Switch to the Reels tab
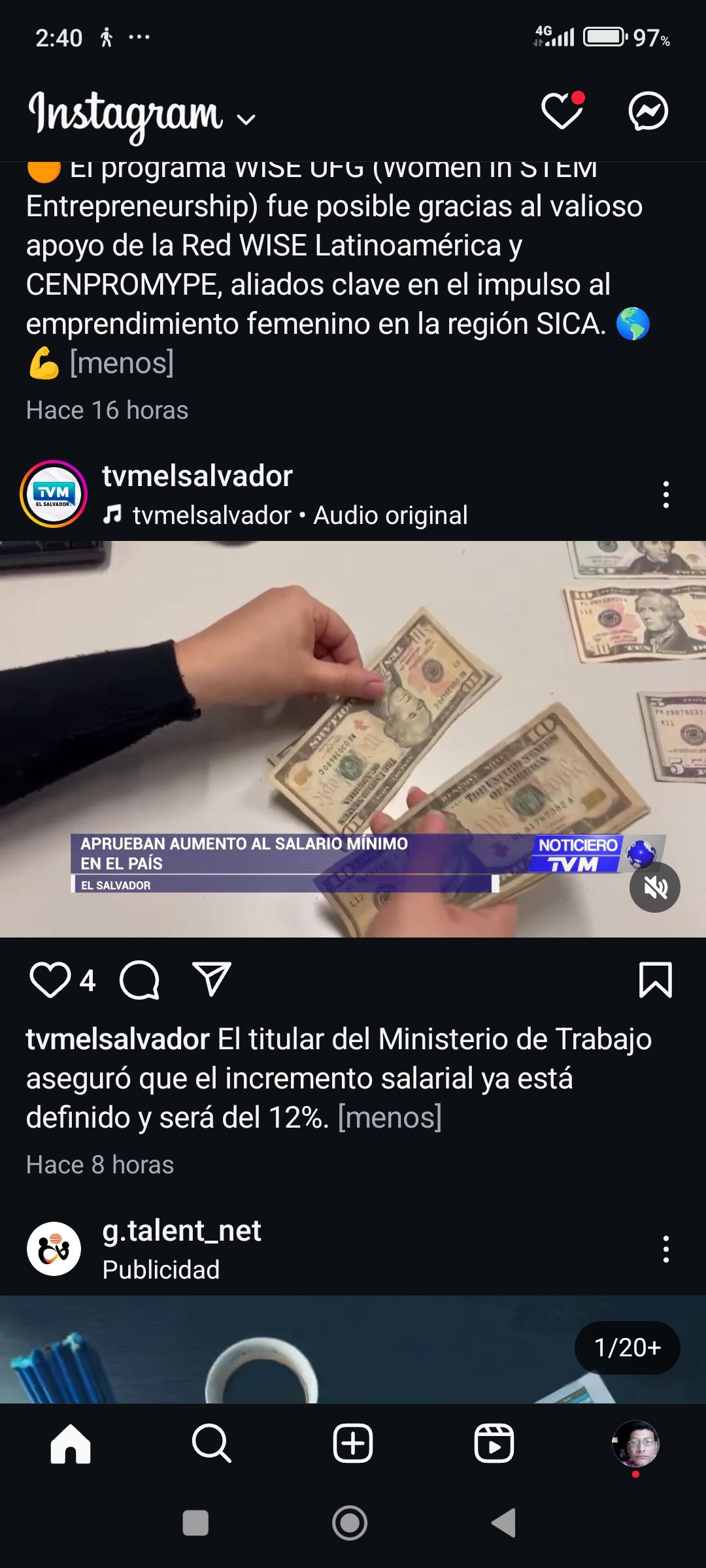The height and width of the screenshot is (1568, 706). pos(494,1443)
